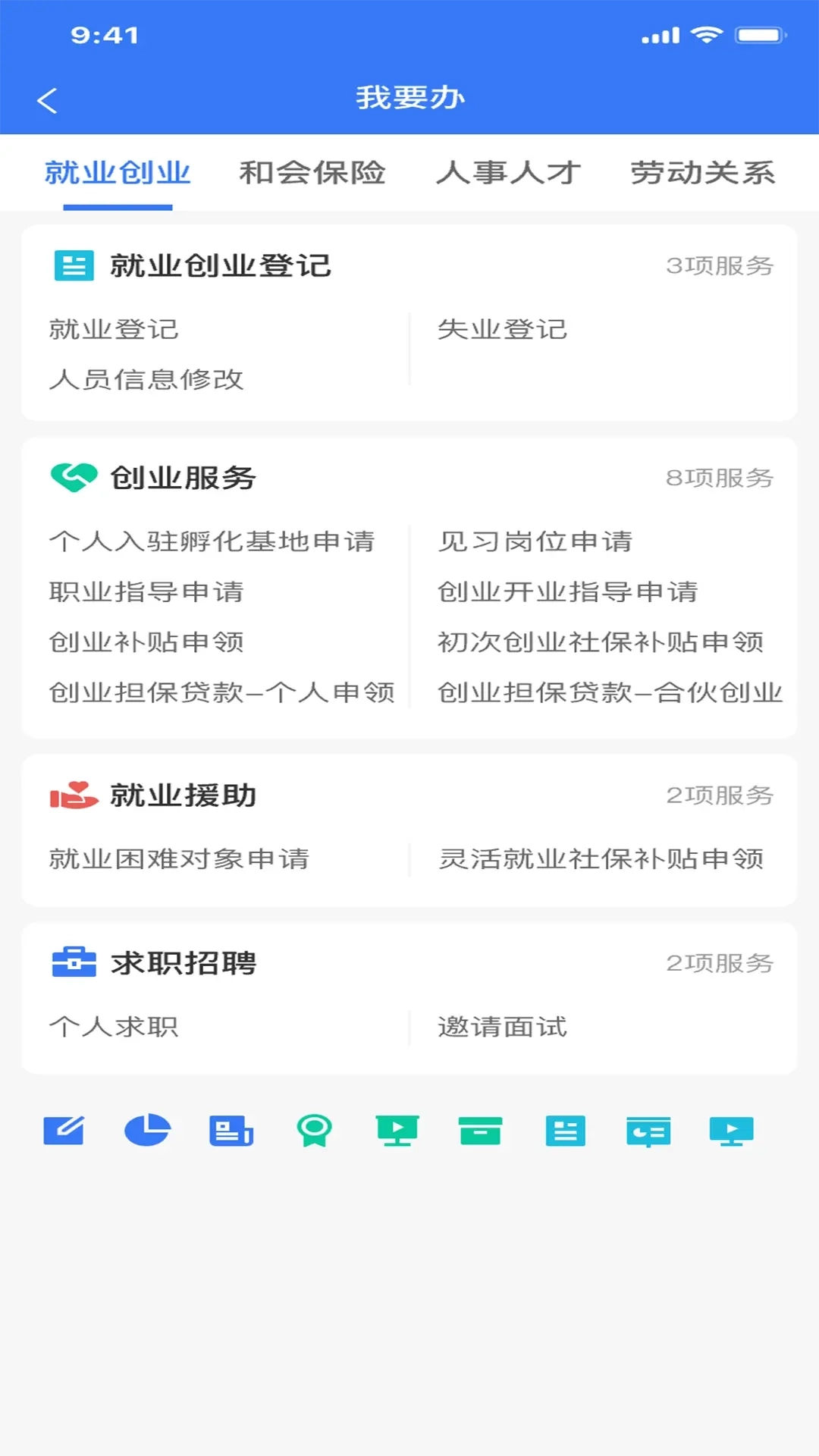Select the teal document list icon

(565, 1131)
